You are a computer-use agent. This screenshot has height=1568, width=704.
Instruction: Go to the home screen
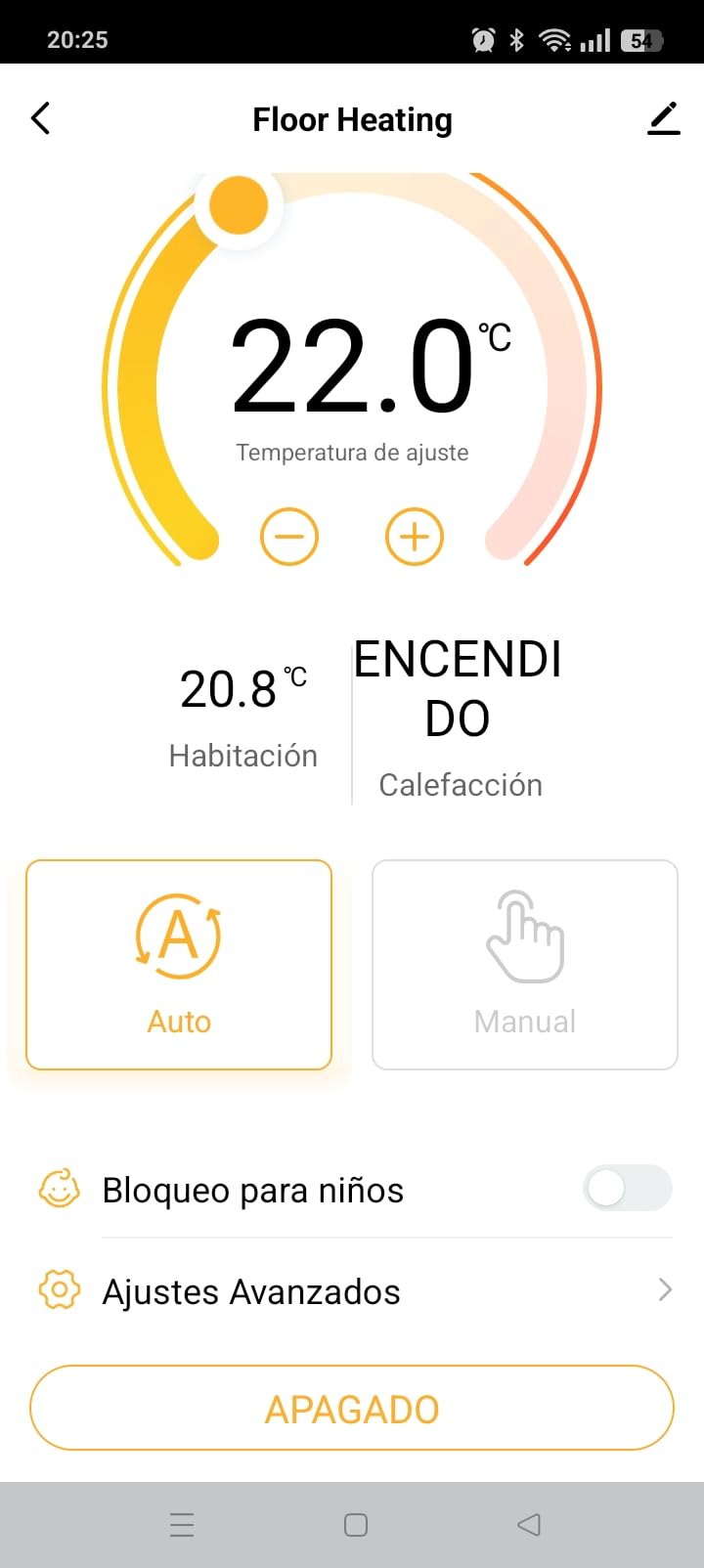356,1525
